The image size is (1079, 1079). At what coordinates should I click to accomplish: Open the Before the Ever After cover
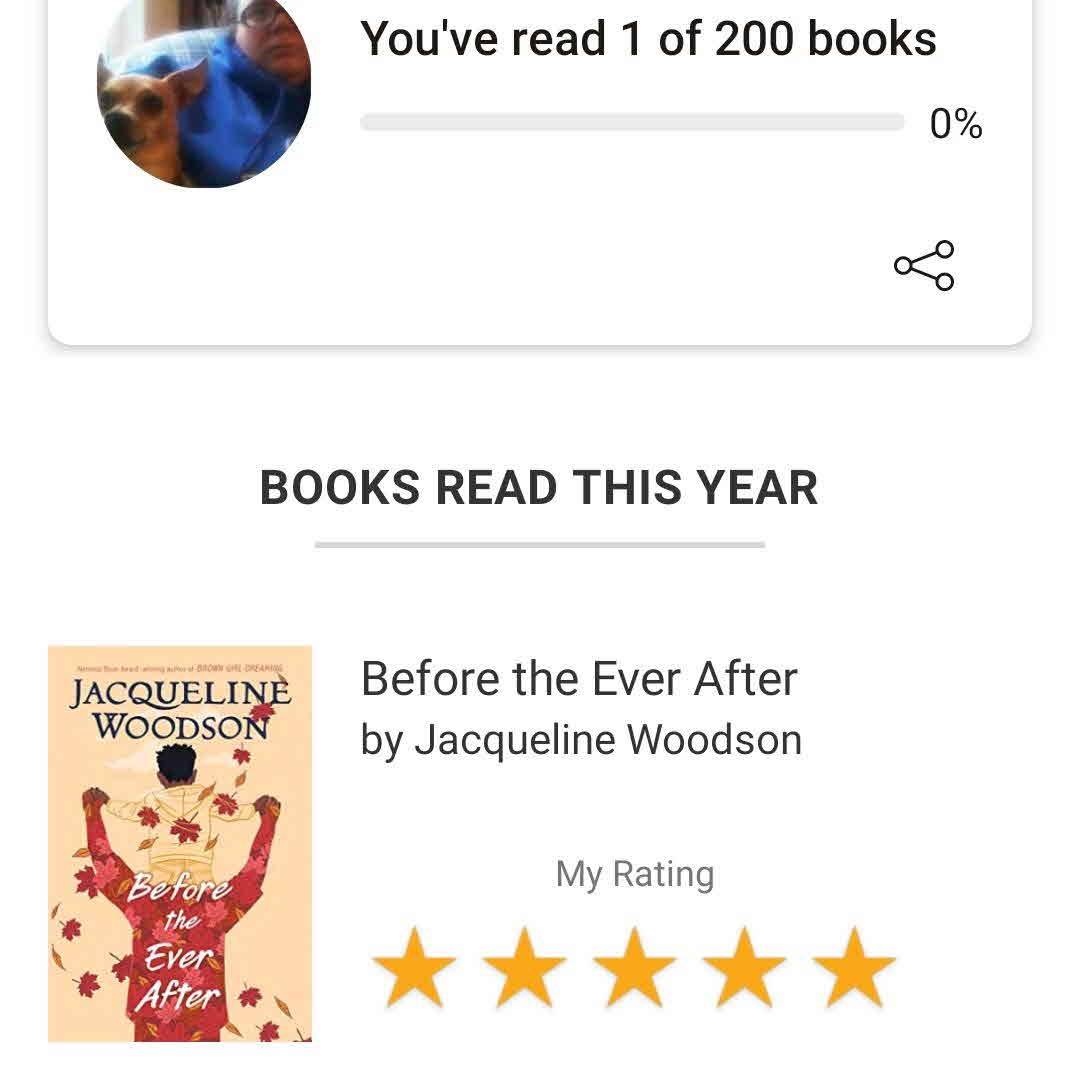coord(180,843)
